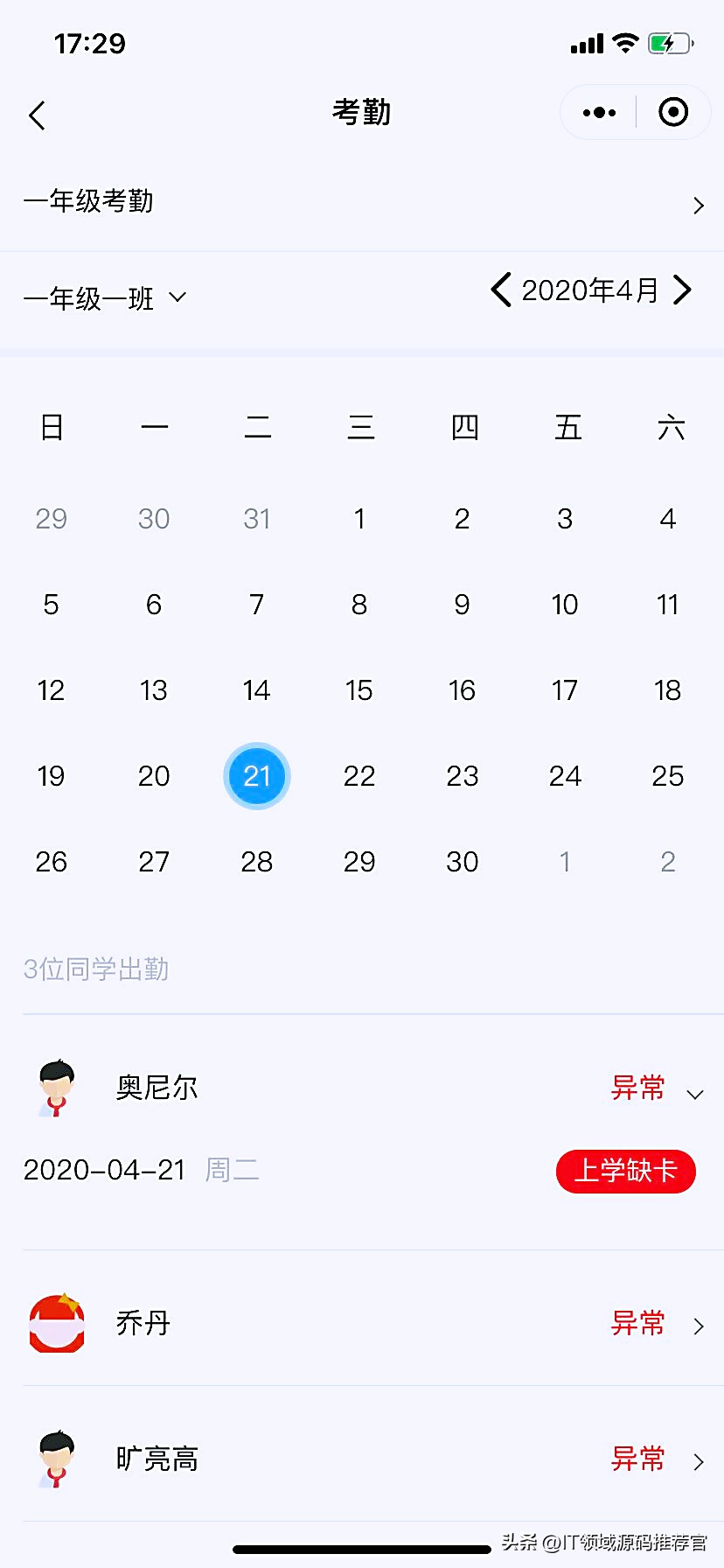Open the 一年级一班 class selector
The height and width of the screenshot is (1568, 724).
coord(105,298)
